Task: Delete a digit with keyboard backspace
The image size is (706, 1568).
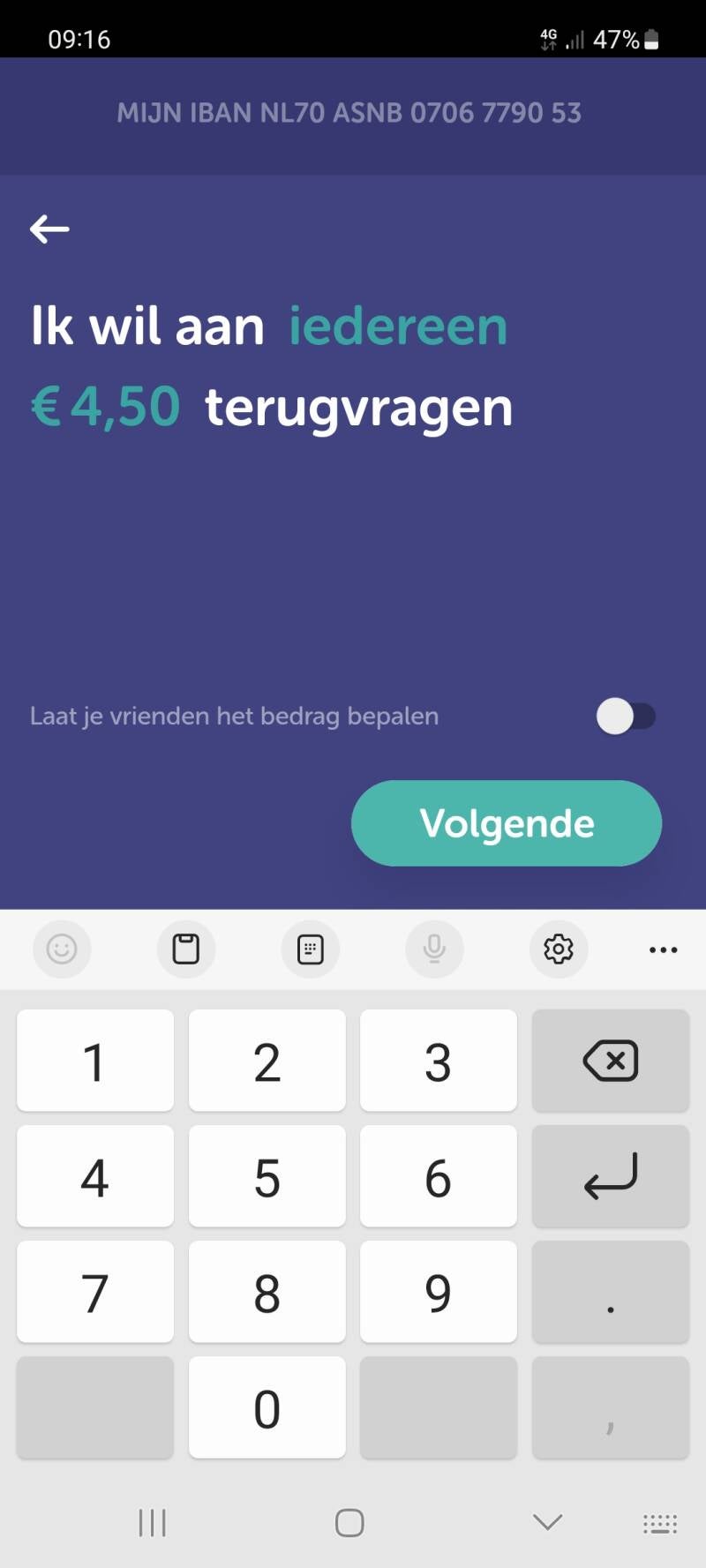Action: click(x=610, y=1061)
